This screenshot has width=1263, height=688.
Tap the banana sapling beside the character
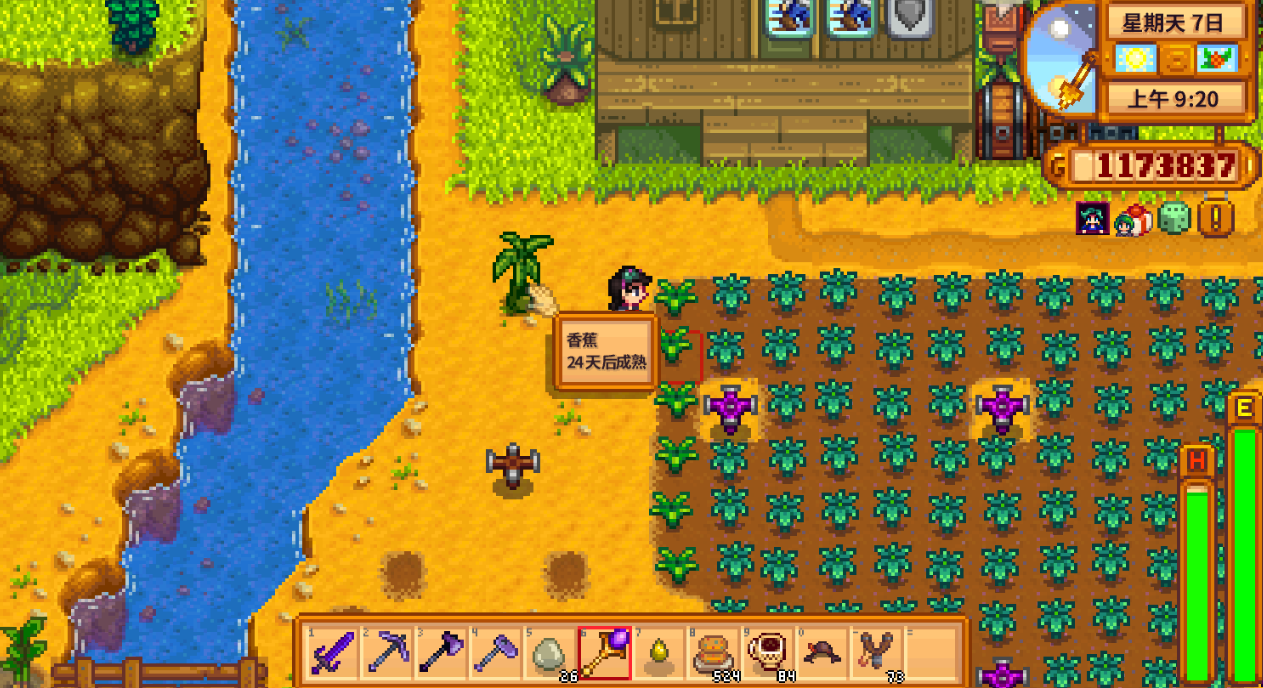tap(520, 274)
